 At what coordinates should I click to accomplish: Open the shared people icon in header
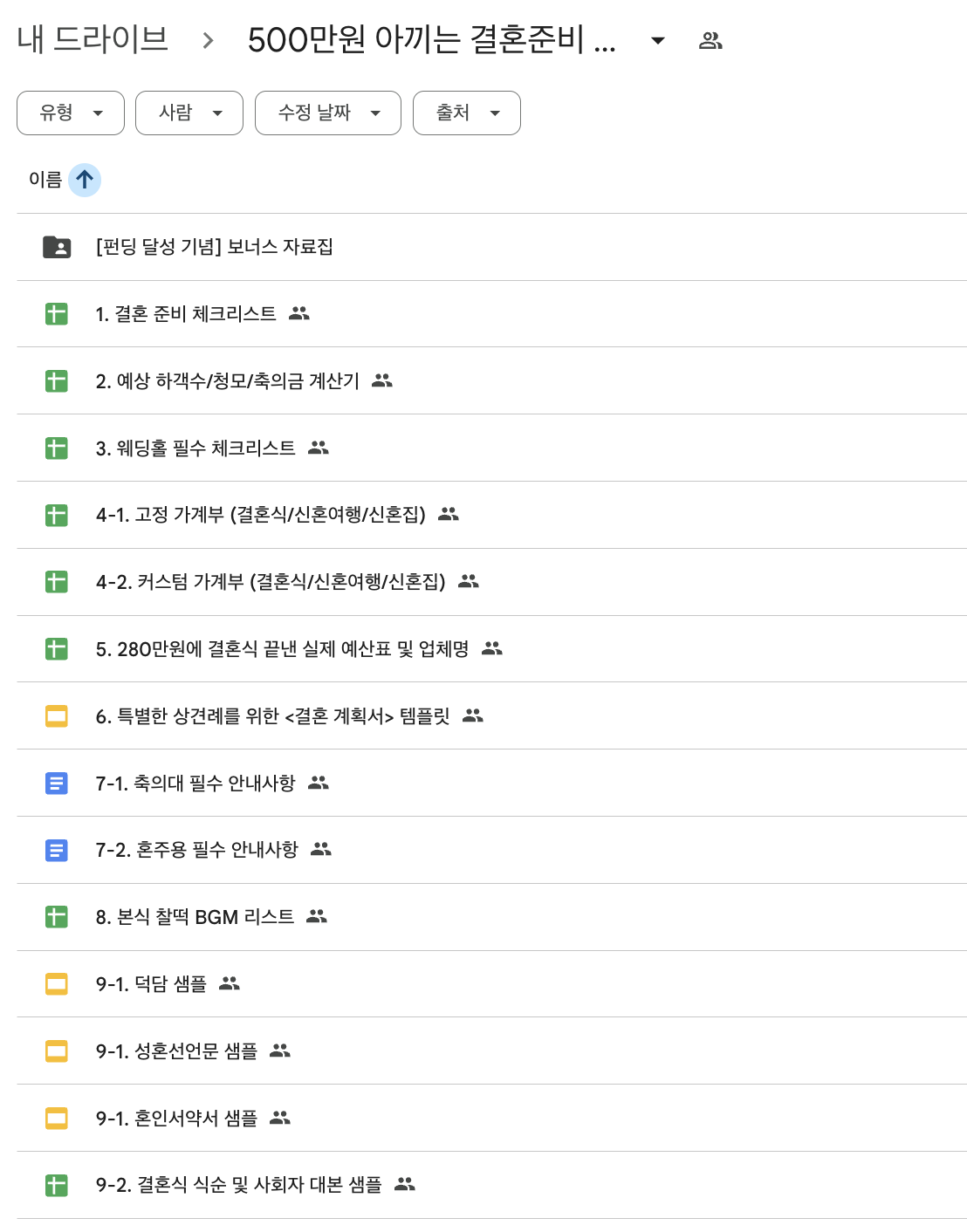pos(710,40)
